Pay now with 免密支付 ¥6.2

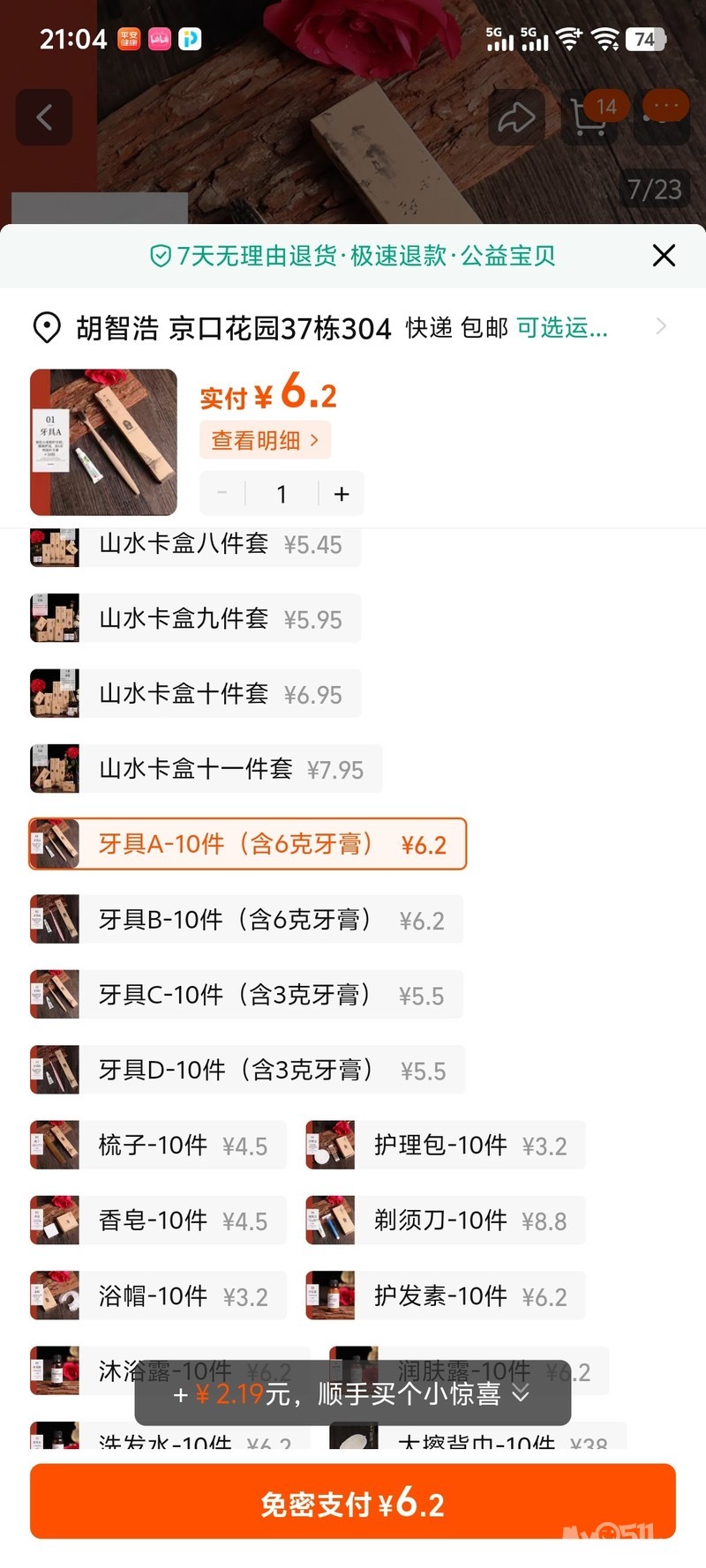point(353,1502)
